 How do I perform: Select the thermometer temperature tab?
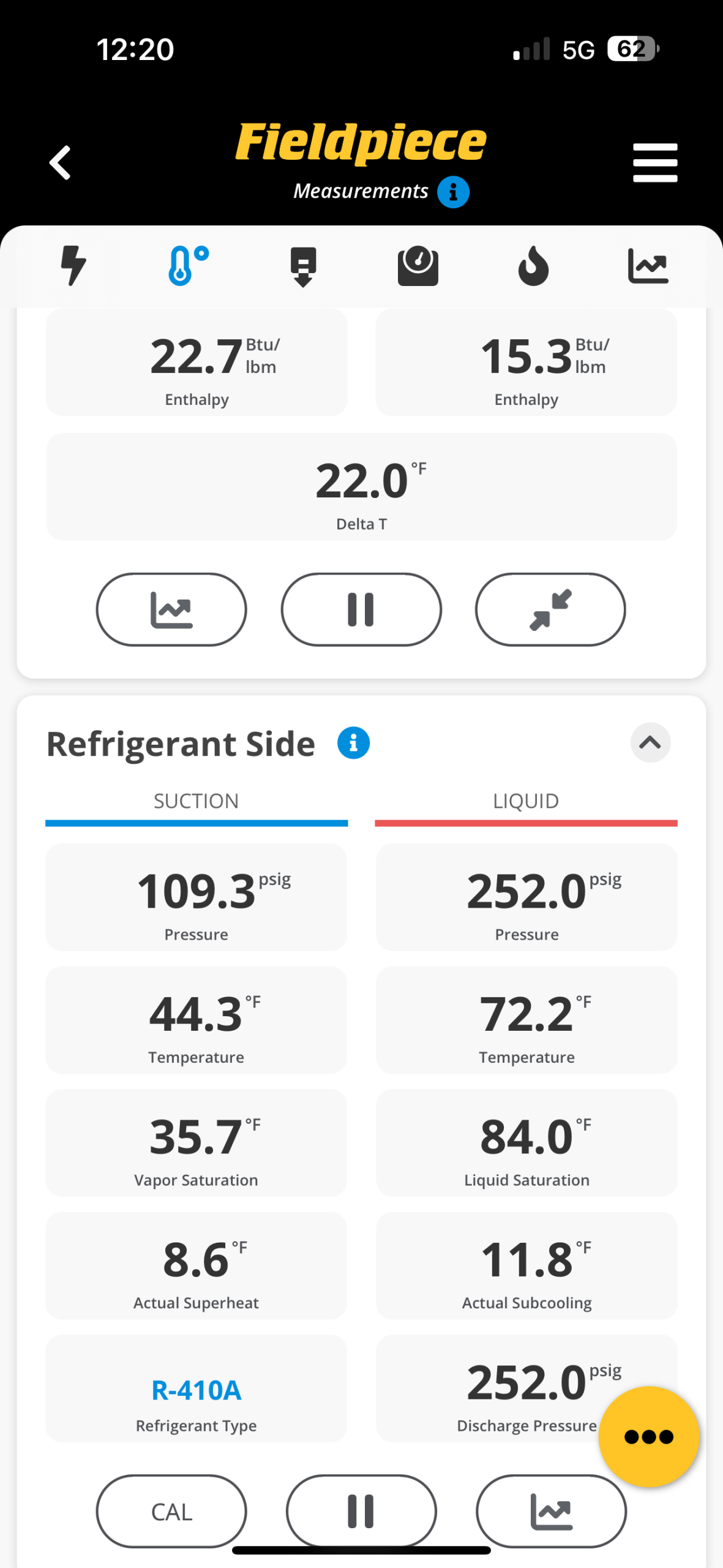tap(187, 265)
